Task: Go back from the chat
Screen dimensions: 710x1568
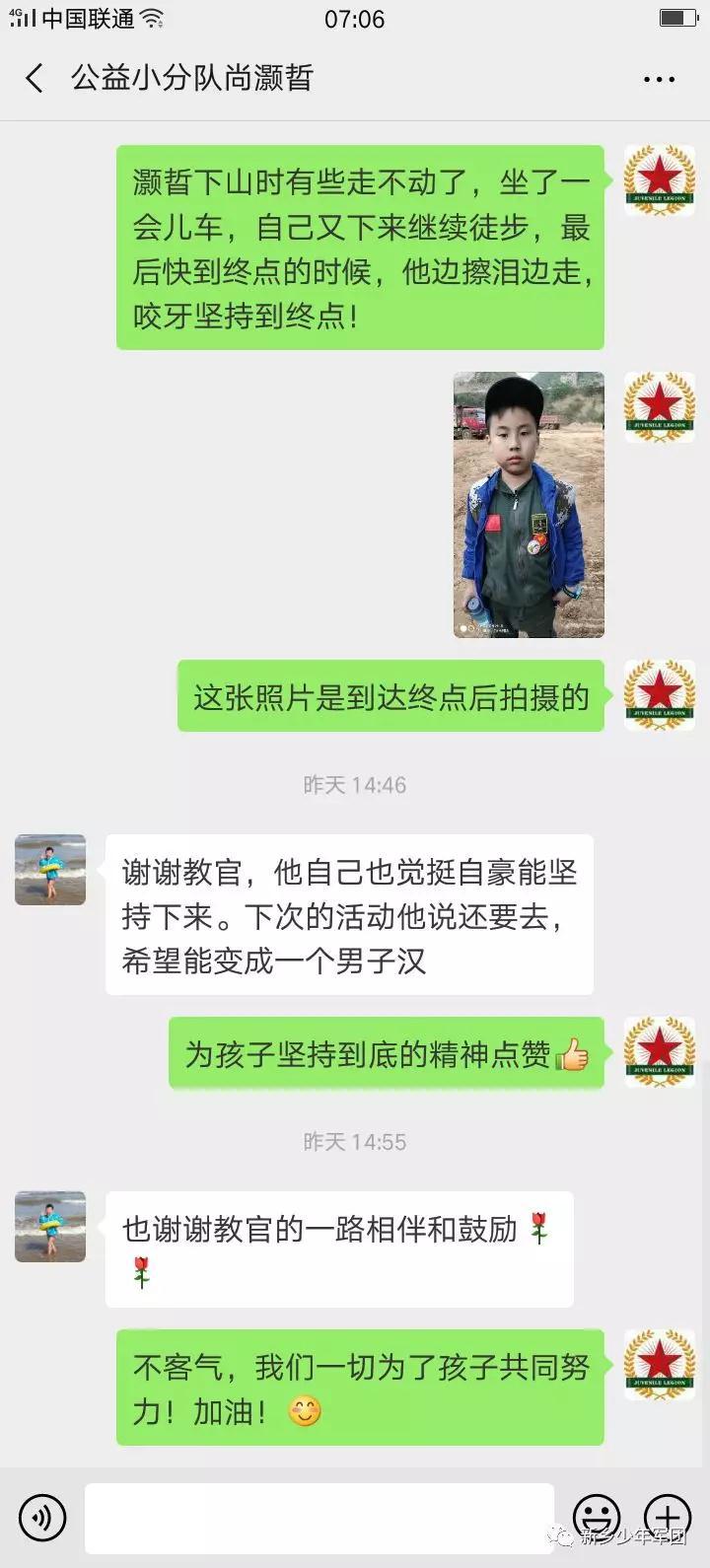Action: [x=35, y=78]
